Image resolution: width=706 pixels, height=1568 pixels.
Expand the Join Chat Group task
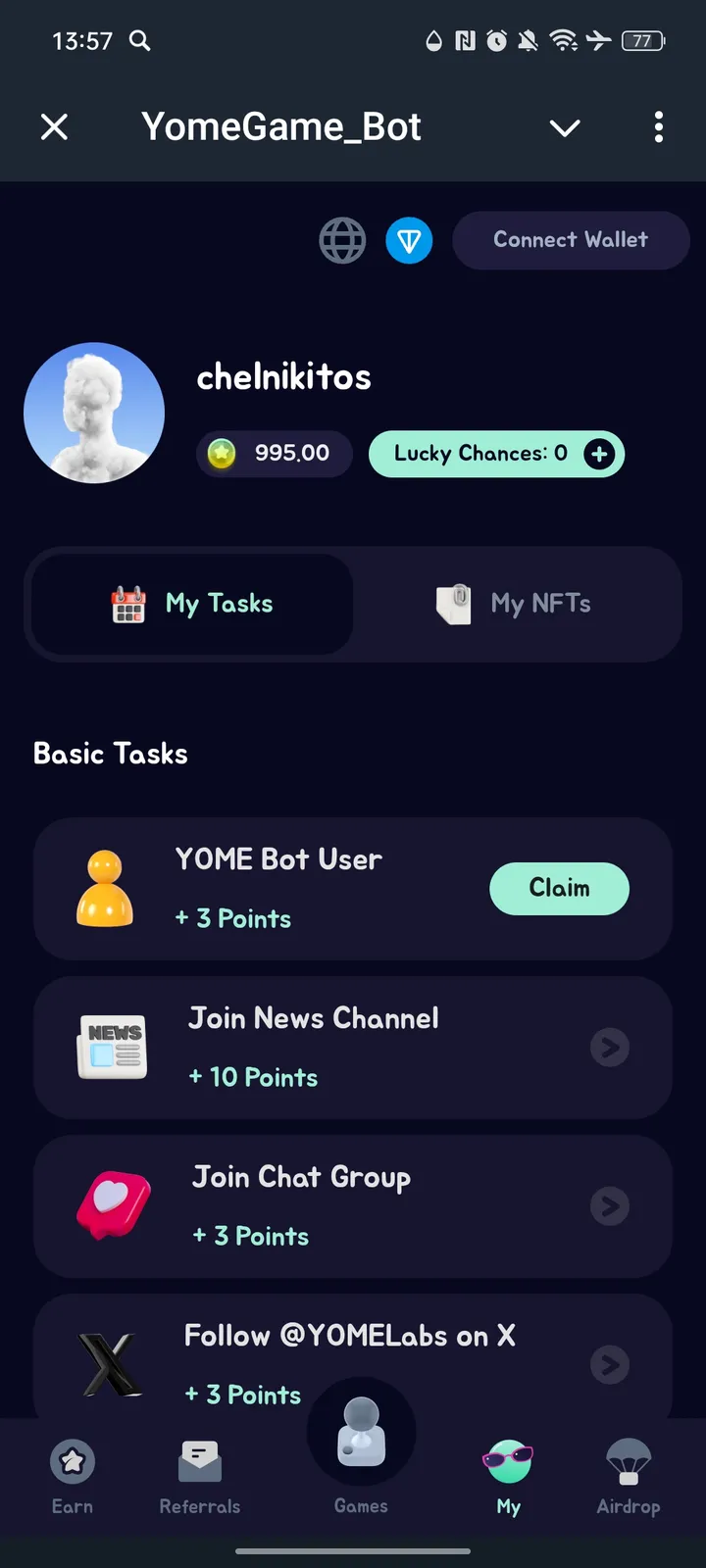coord(610,1205)
